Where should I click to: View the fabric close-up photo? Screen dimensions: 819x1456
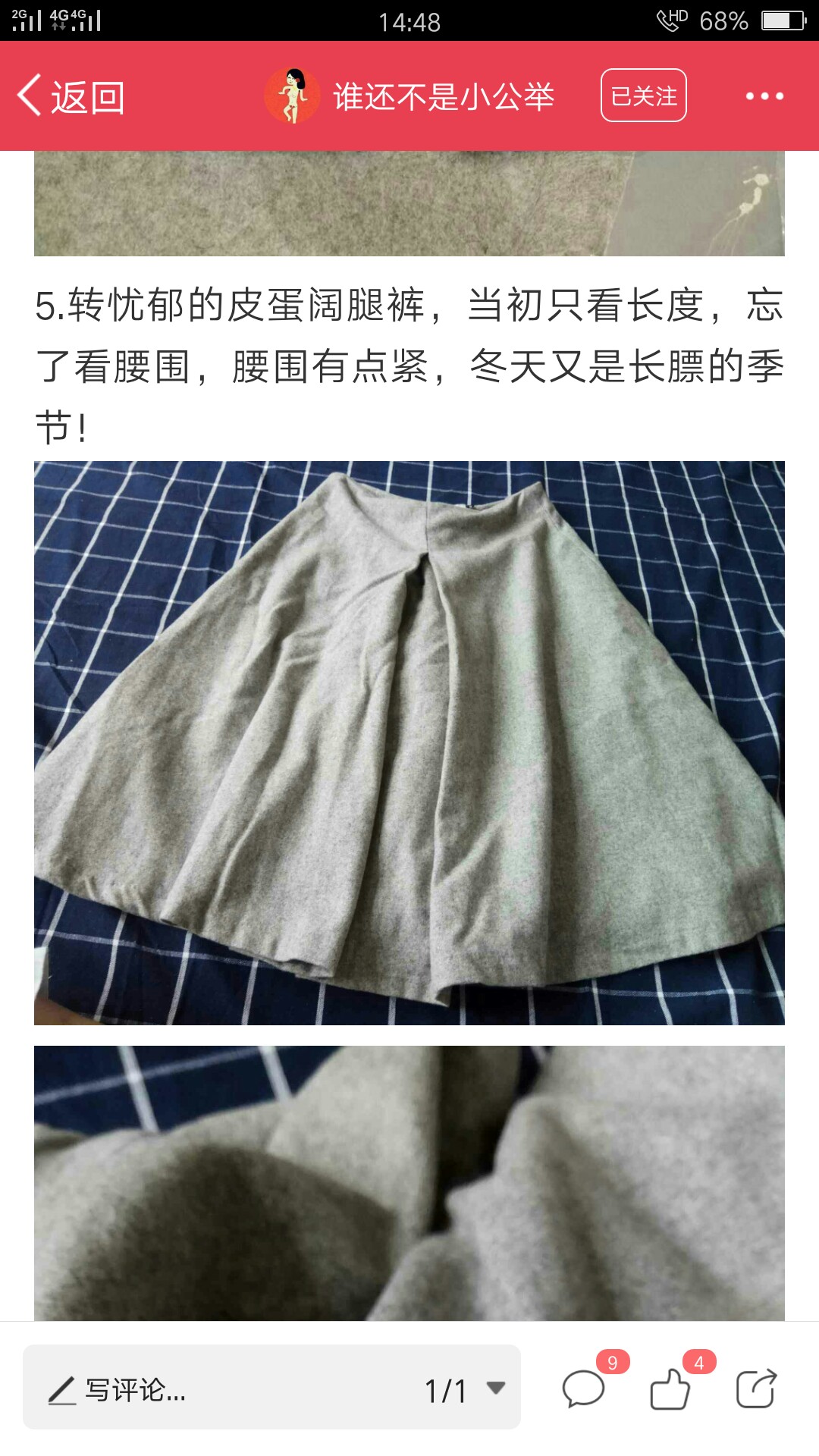[409, 1183]
